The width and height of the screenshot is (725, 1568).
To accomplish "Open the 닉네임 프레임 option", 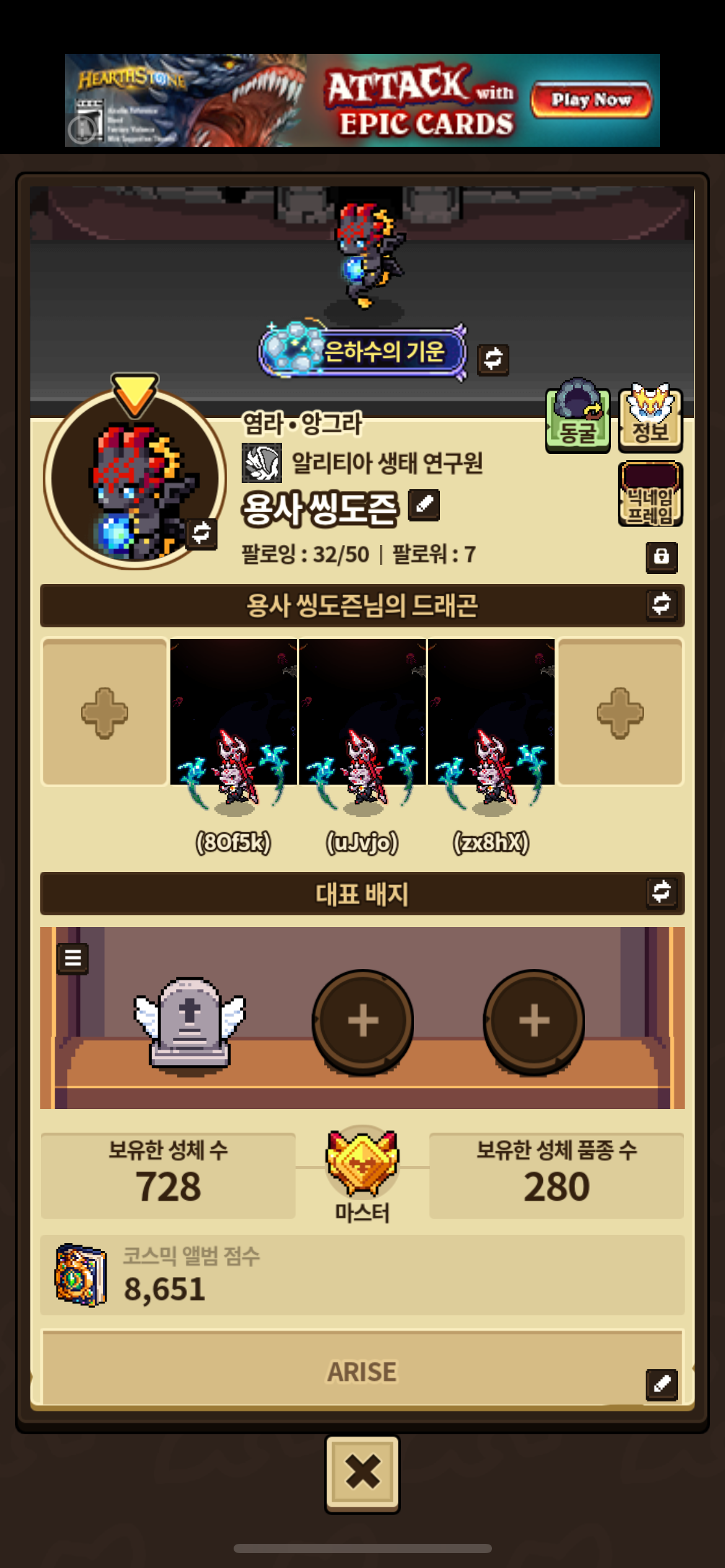I will [x=650, y=495].
